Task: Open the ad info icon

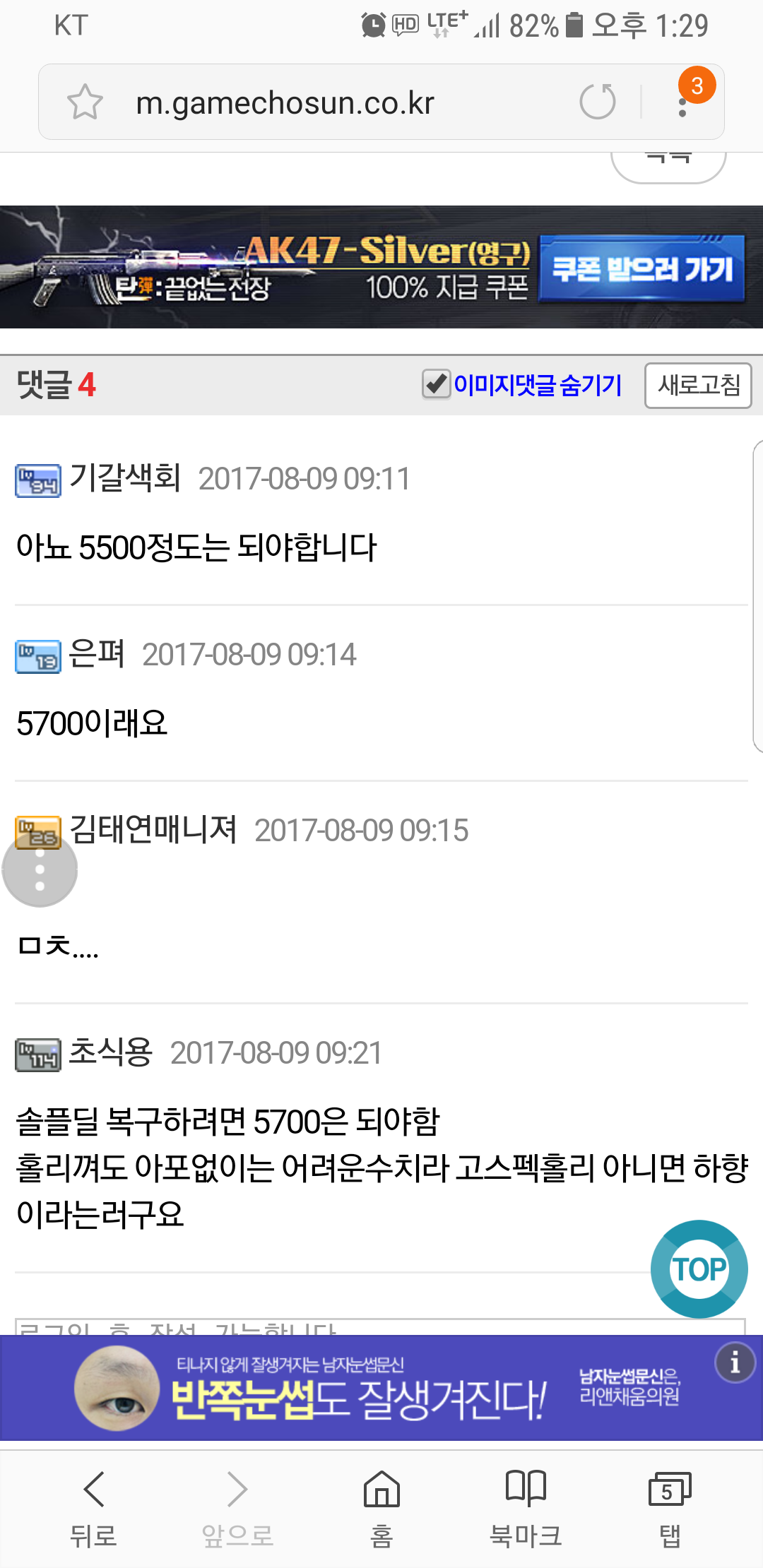Action: [x=735, y=1362]
